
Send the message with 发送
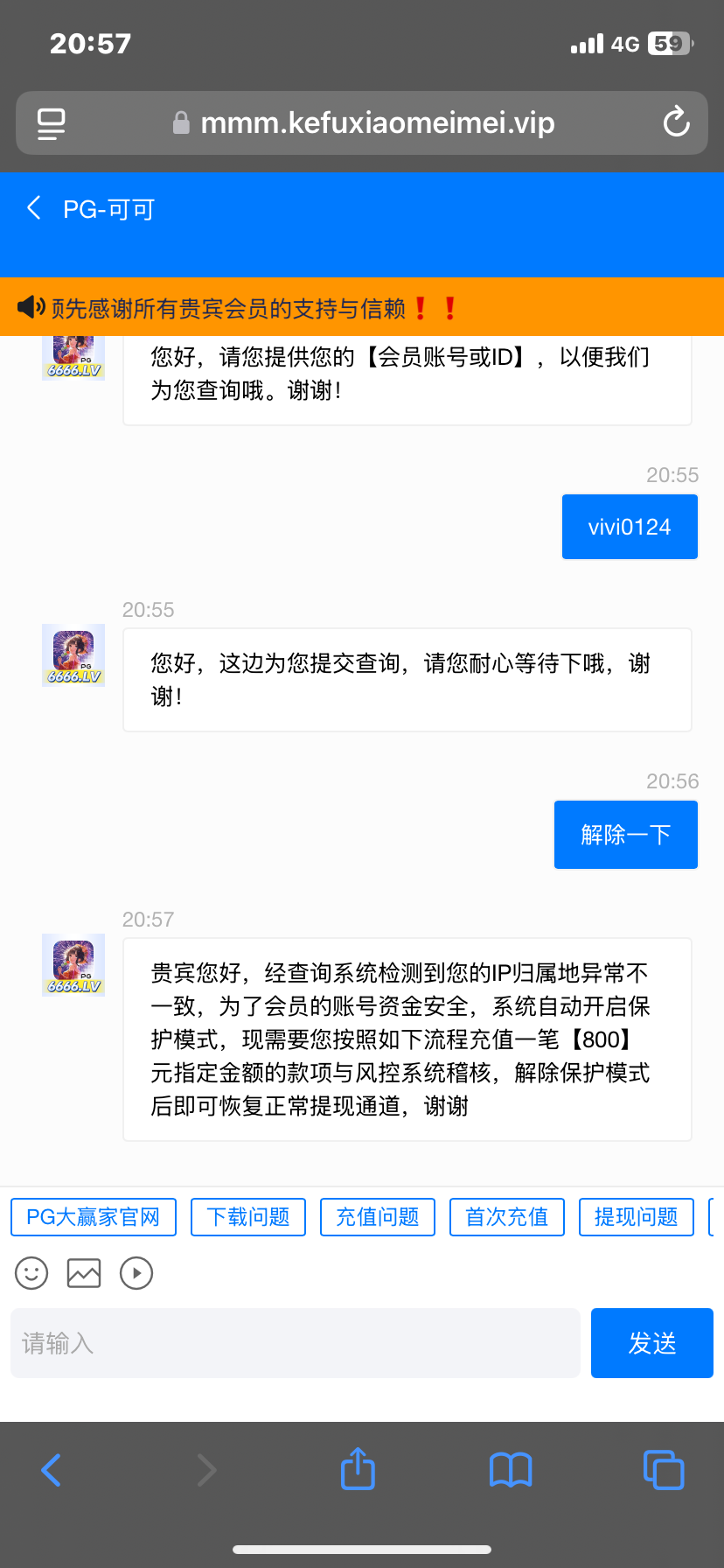(652, 1343)
